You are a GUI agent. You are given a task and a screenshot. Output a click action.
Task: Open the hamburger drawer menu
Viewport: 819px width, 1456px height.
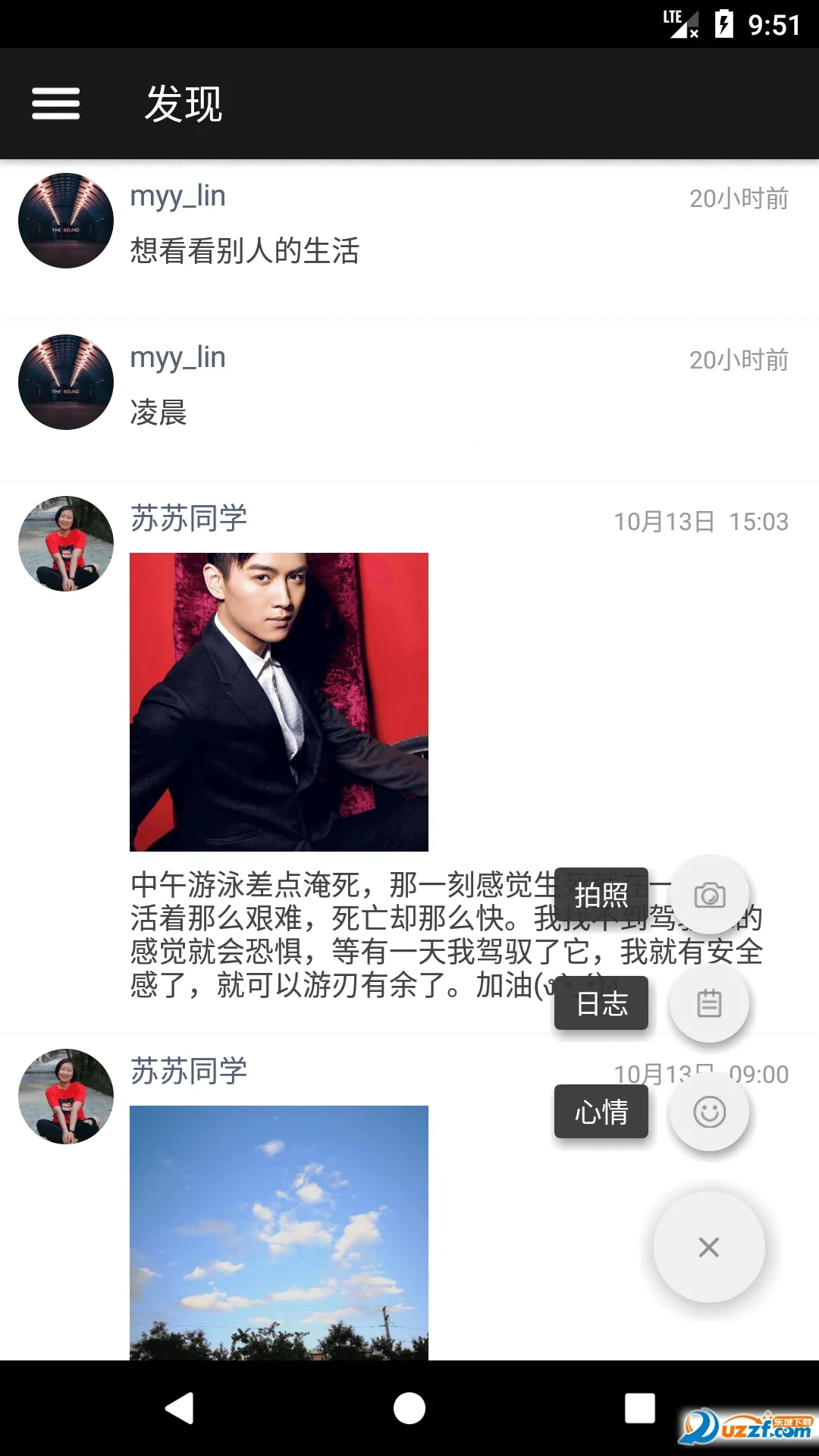pos(55,104)
